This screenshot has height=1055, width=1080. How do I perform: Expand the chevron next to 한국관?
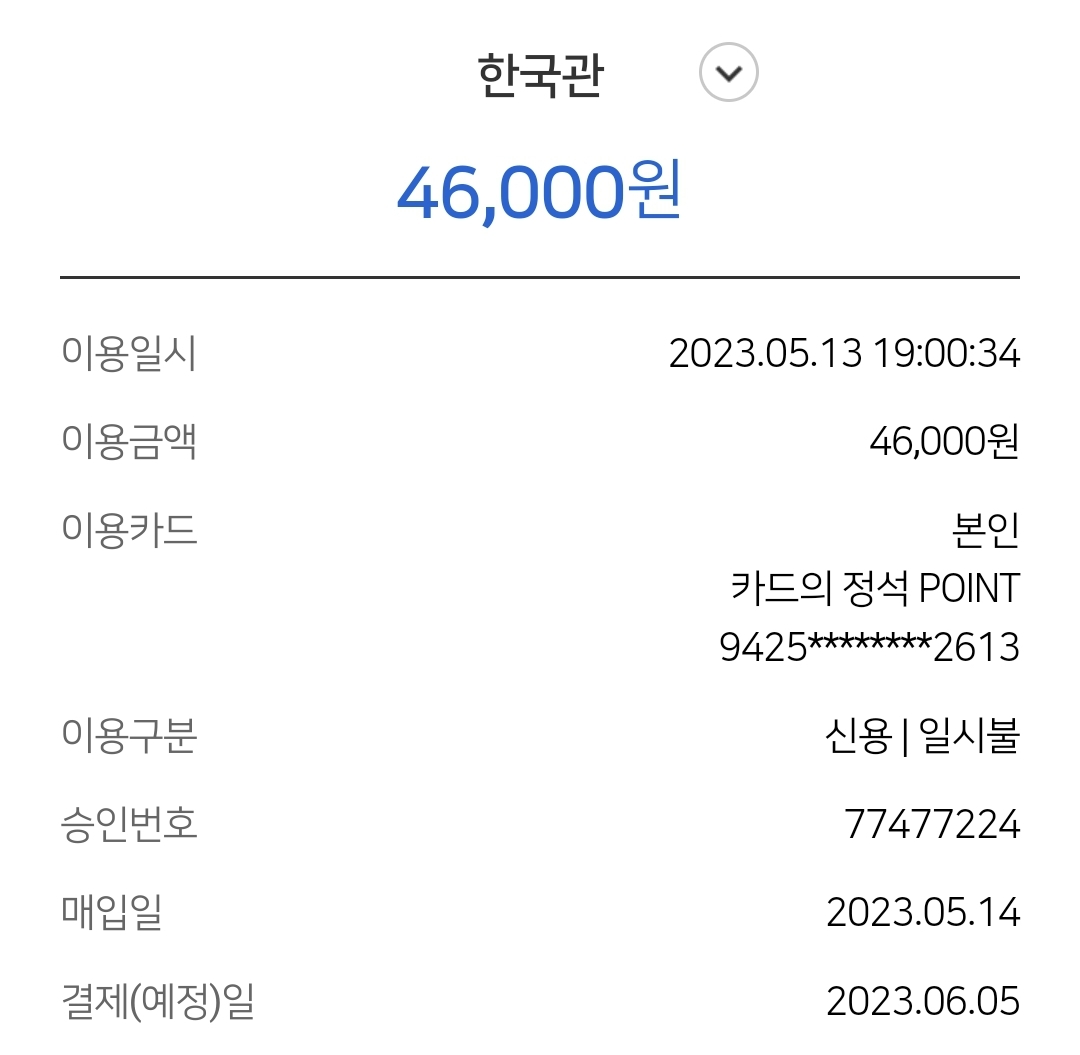[x=728, y=73]
